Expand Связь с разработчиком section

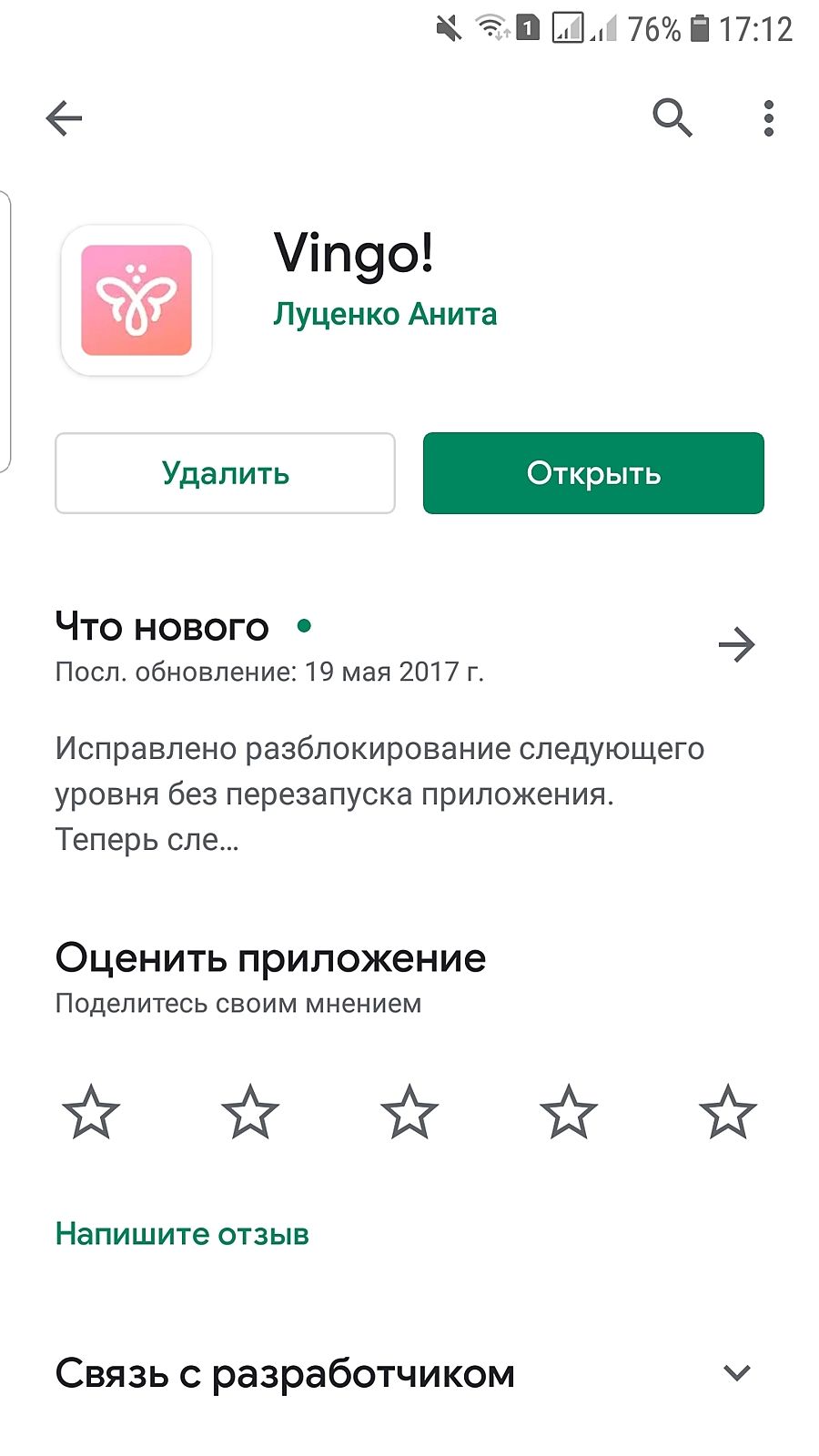[x=736, y=1372]
